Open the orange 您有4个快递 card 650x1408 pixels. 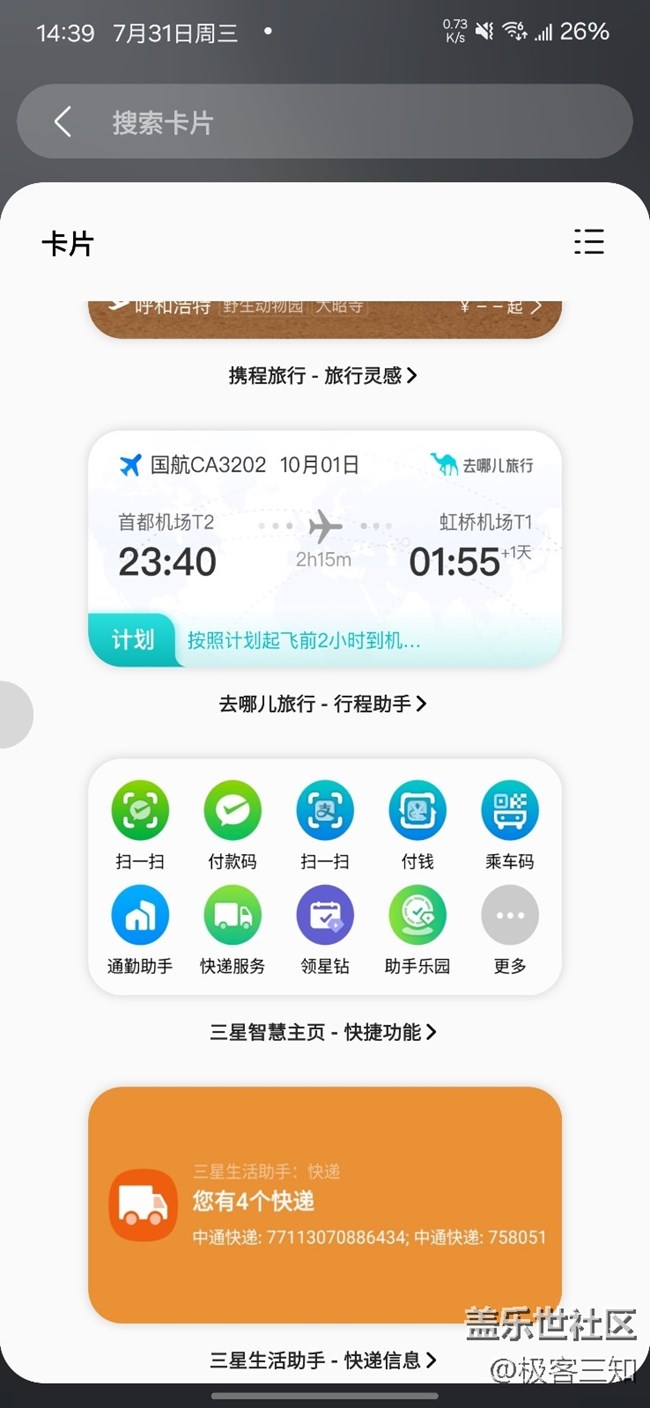point(325,1205)
